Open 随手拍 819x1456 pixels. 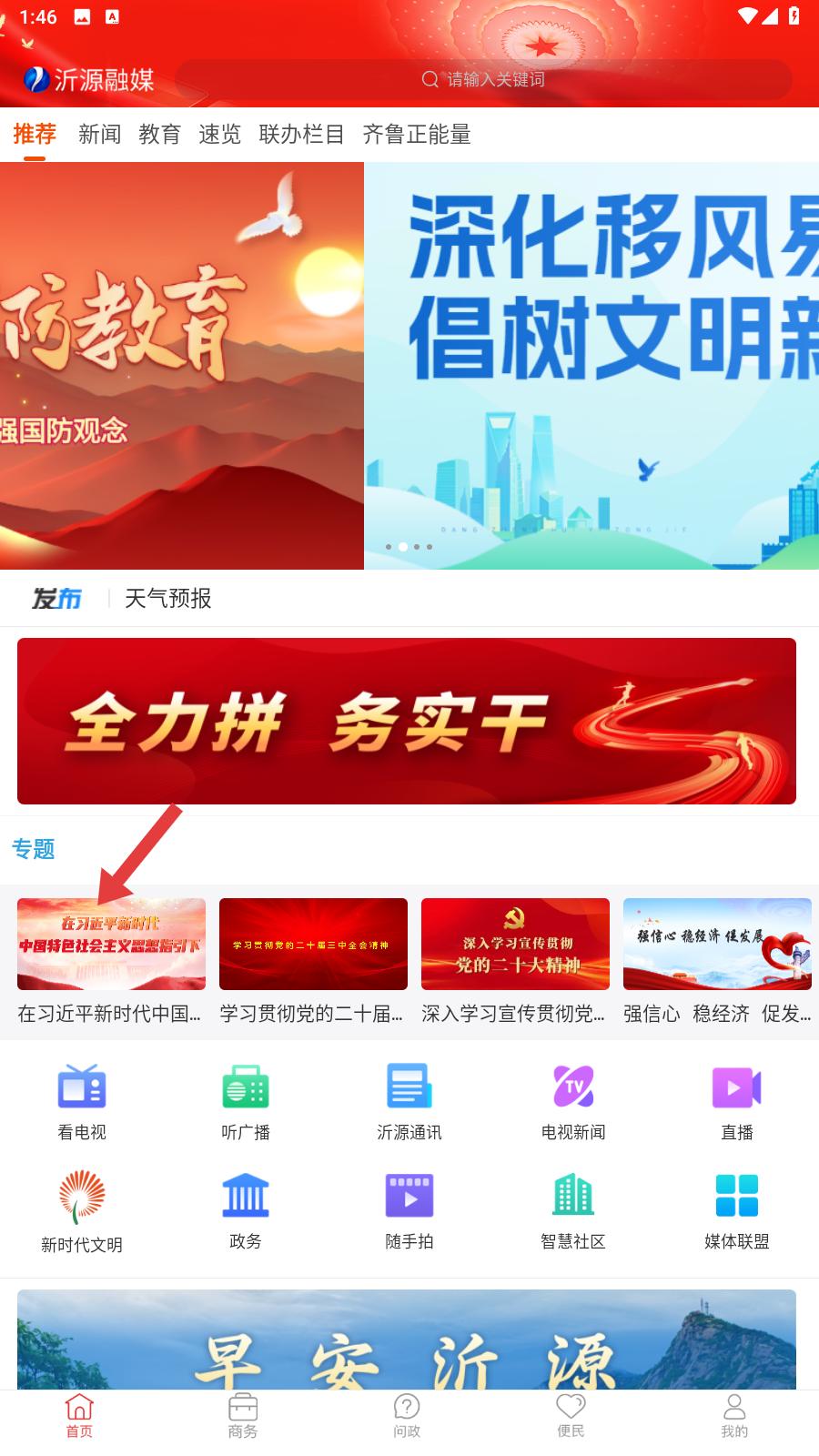(x=409, y=1212)
